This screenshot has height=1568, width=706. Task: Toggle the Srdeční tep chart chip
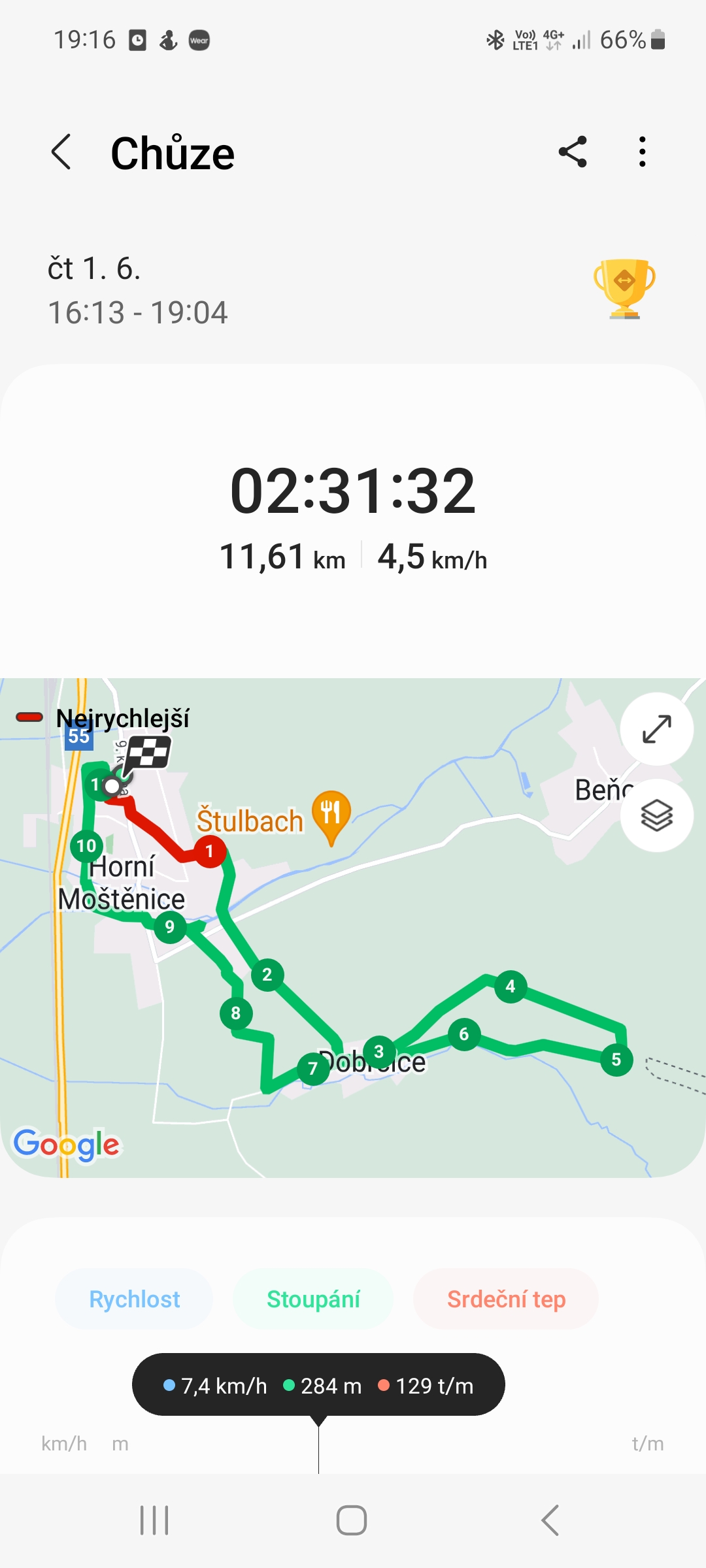[506, 1299]
